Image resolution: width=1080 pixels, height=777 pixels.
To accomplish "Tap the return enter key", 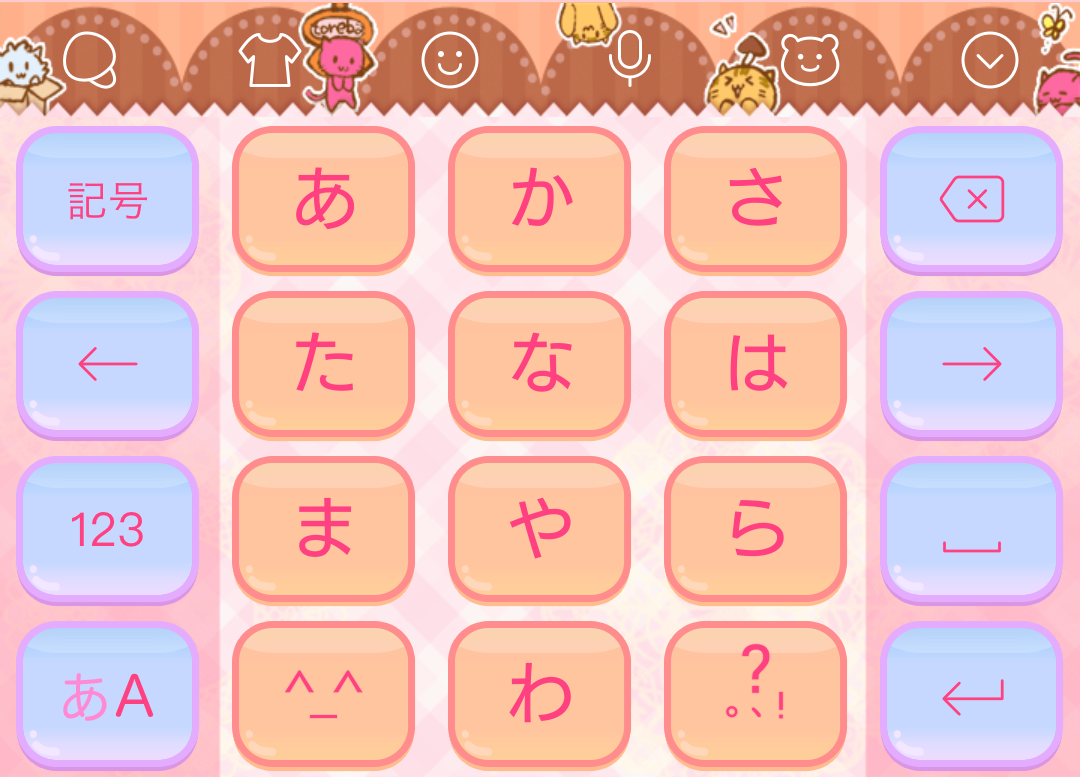I will pyautogui.click(x=971, y=697).
